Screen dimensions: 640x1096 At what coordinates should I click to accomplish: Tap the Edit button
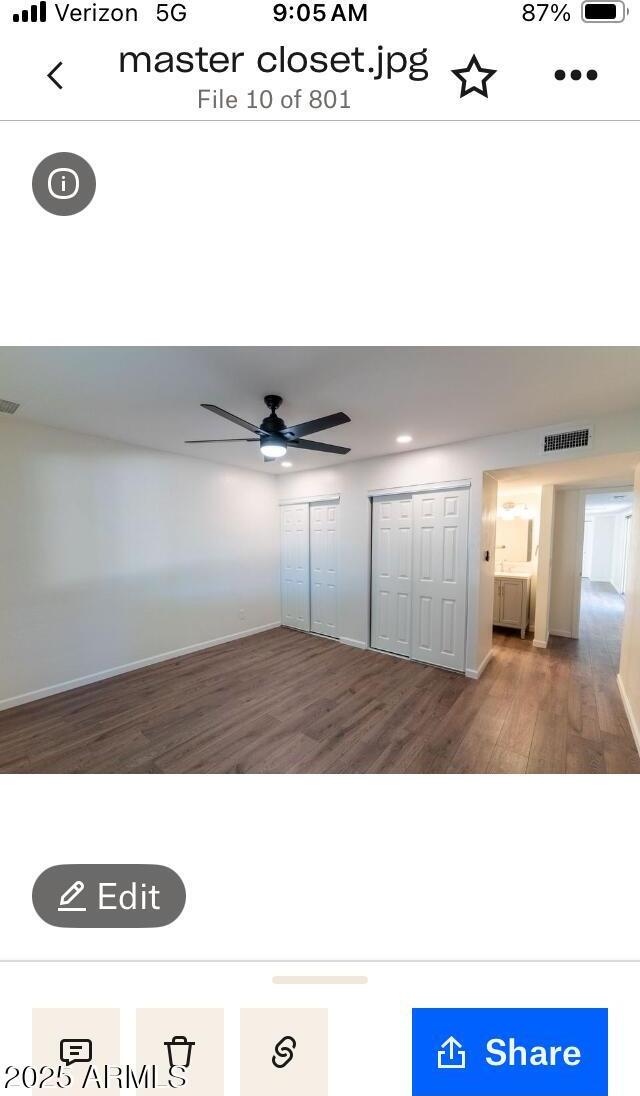pyautogui.click(x=109, y=896)
